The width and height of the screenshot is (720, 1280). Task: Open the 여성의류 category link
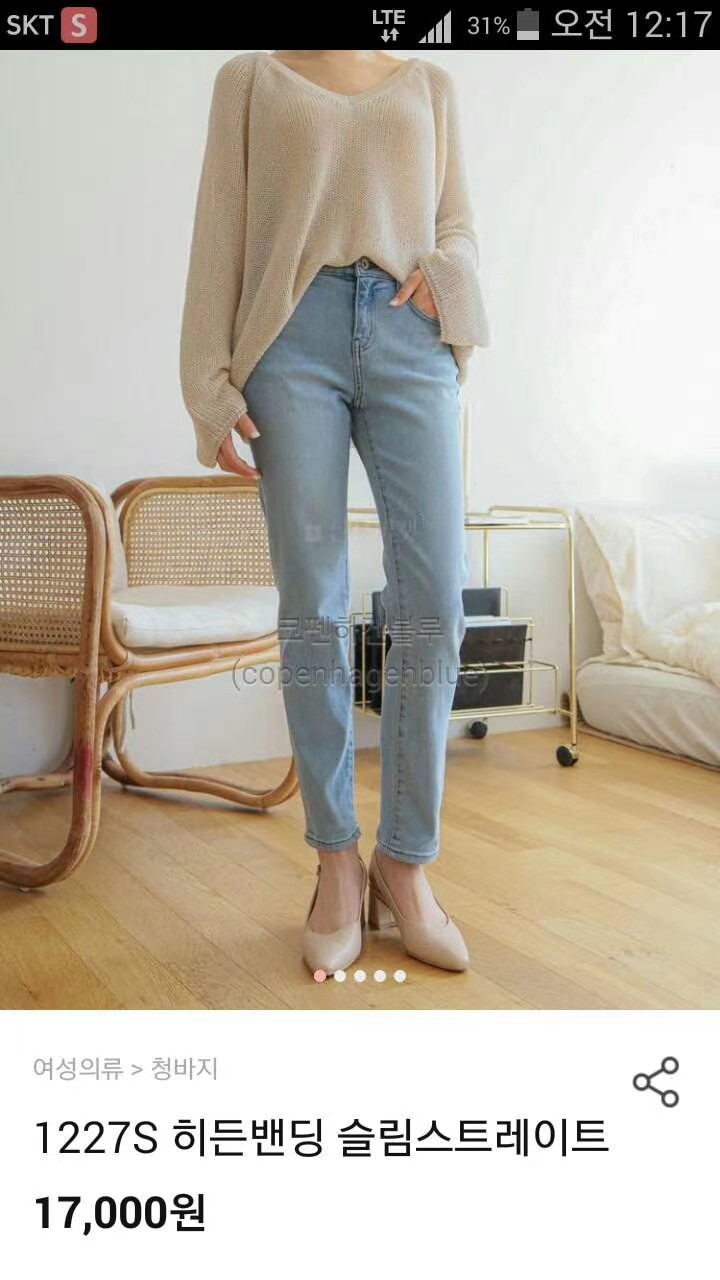coord(78,1069)
